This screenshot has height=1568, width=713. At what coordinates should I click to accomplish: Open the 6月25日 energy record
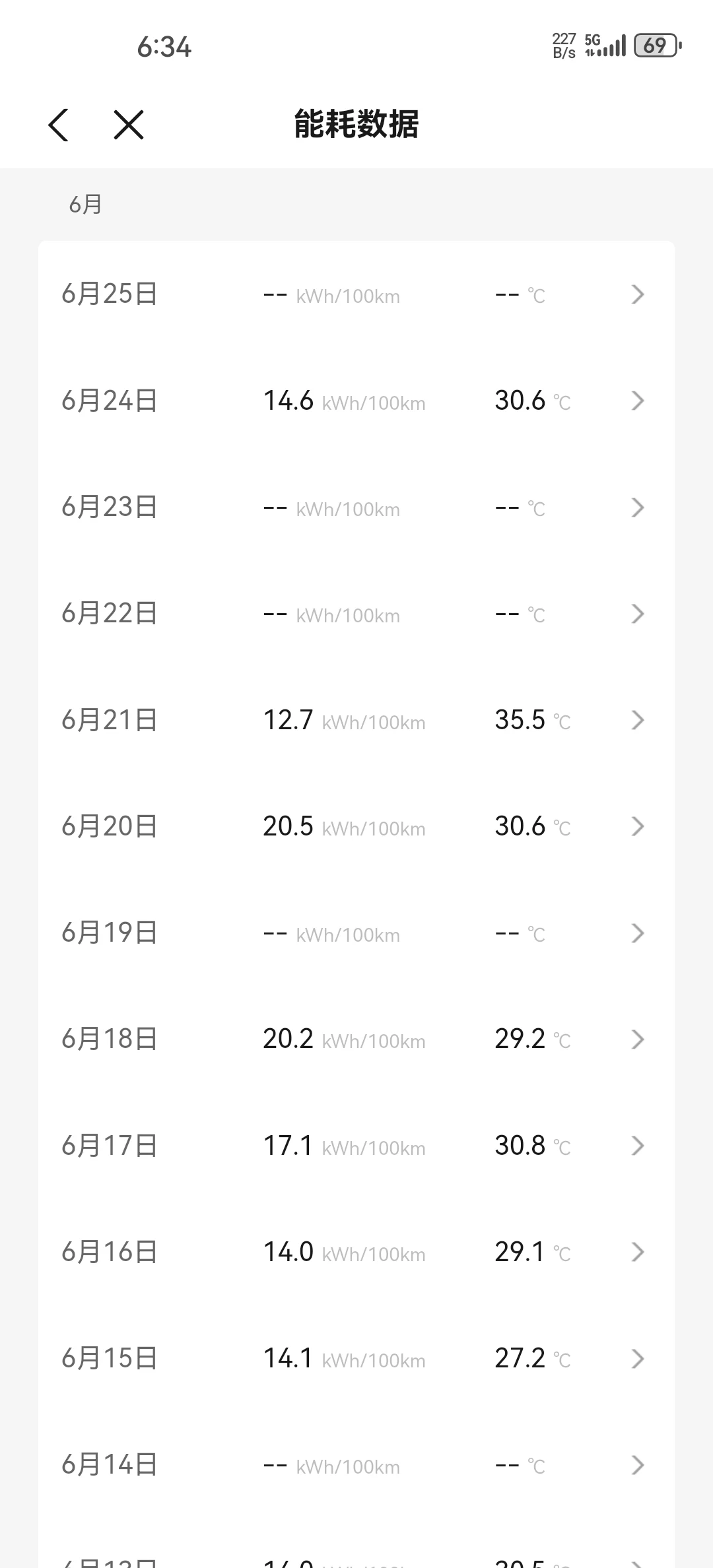(x=356, y=294)
